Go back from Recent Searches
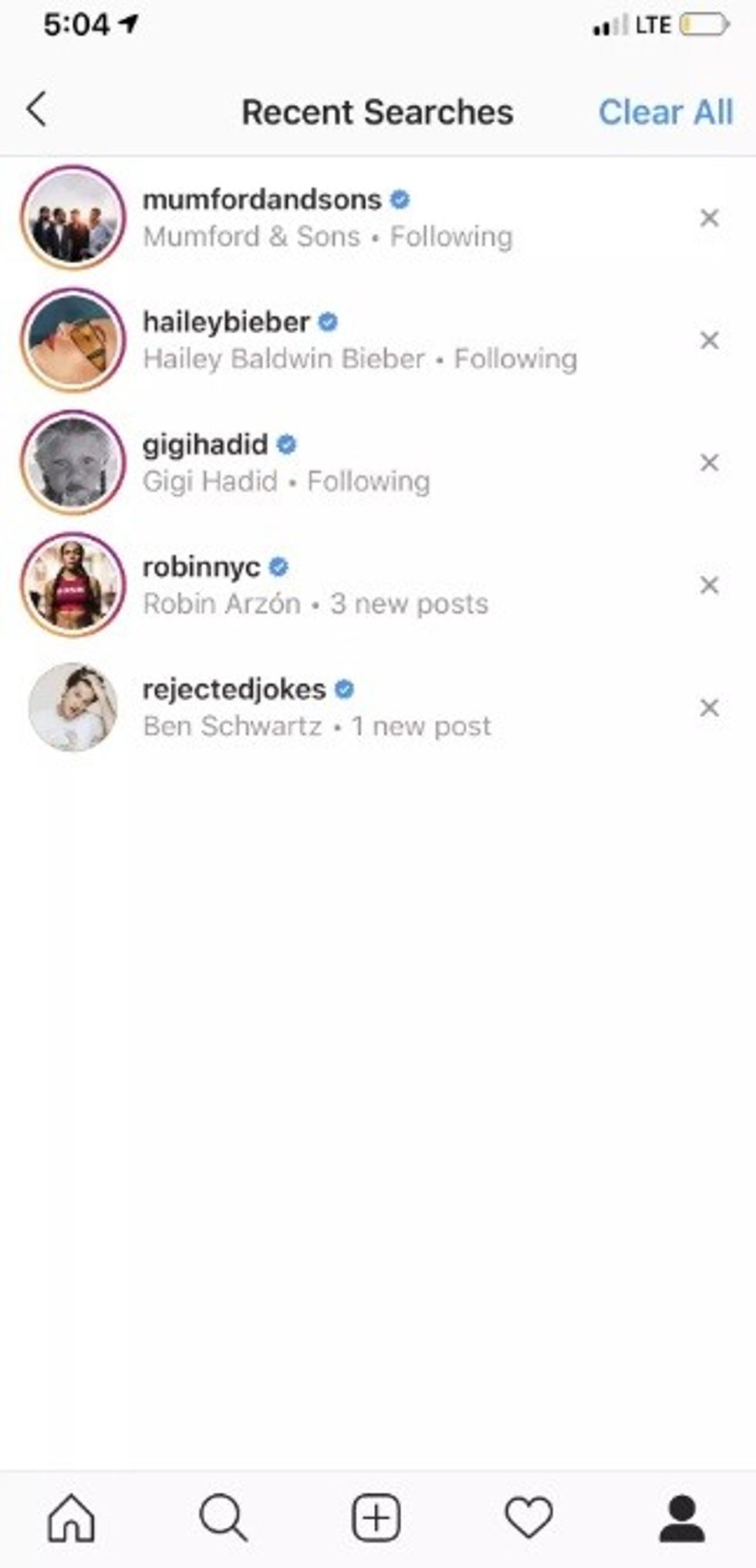The width and height of the screenshot is (756, 1568). click(x=36, y=110)
